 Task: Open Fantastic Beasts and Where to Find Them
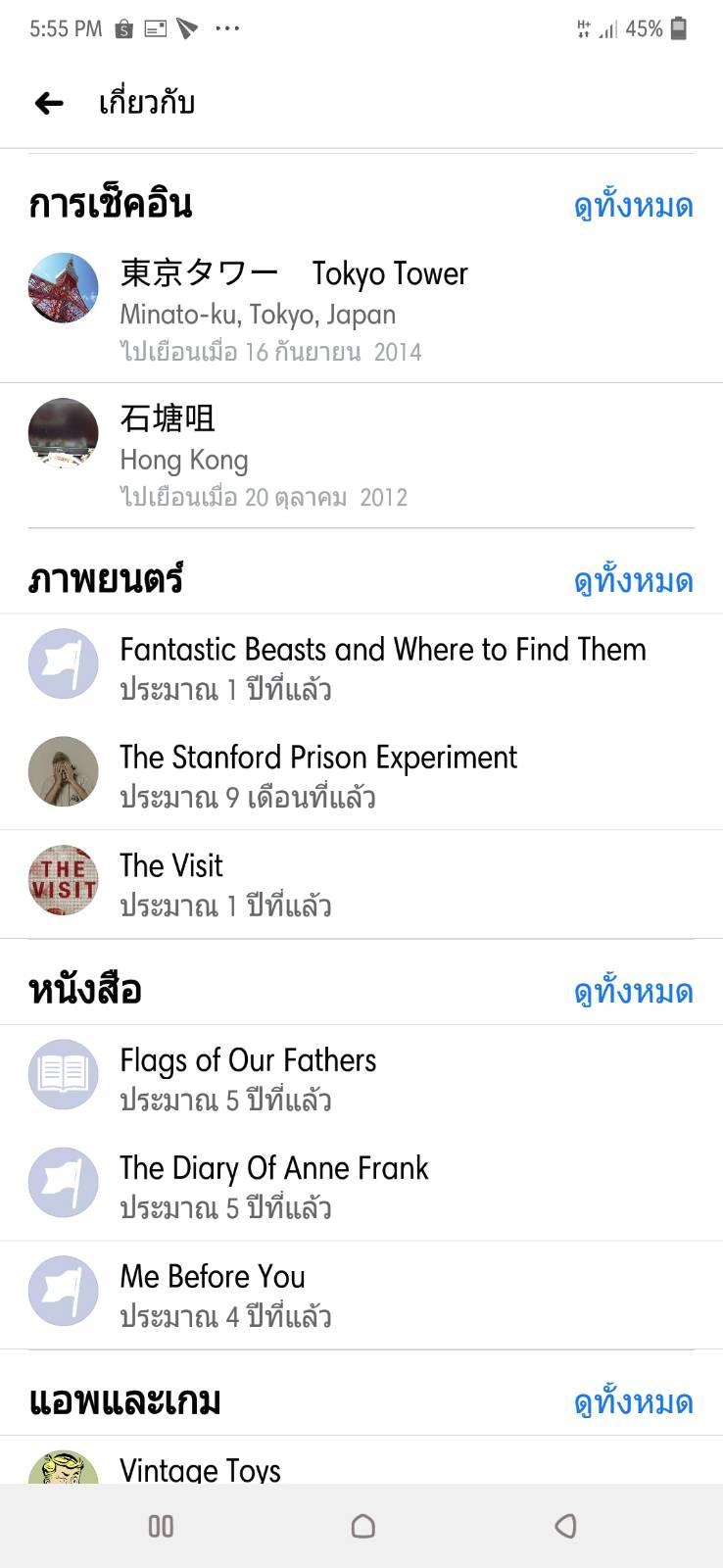(x=382, y=651)
